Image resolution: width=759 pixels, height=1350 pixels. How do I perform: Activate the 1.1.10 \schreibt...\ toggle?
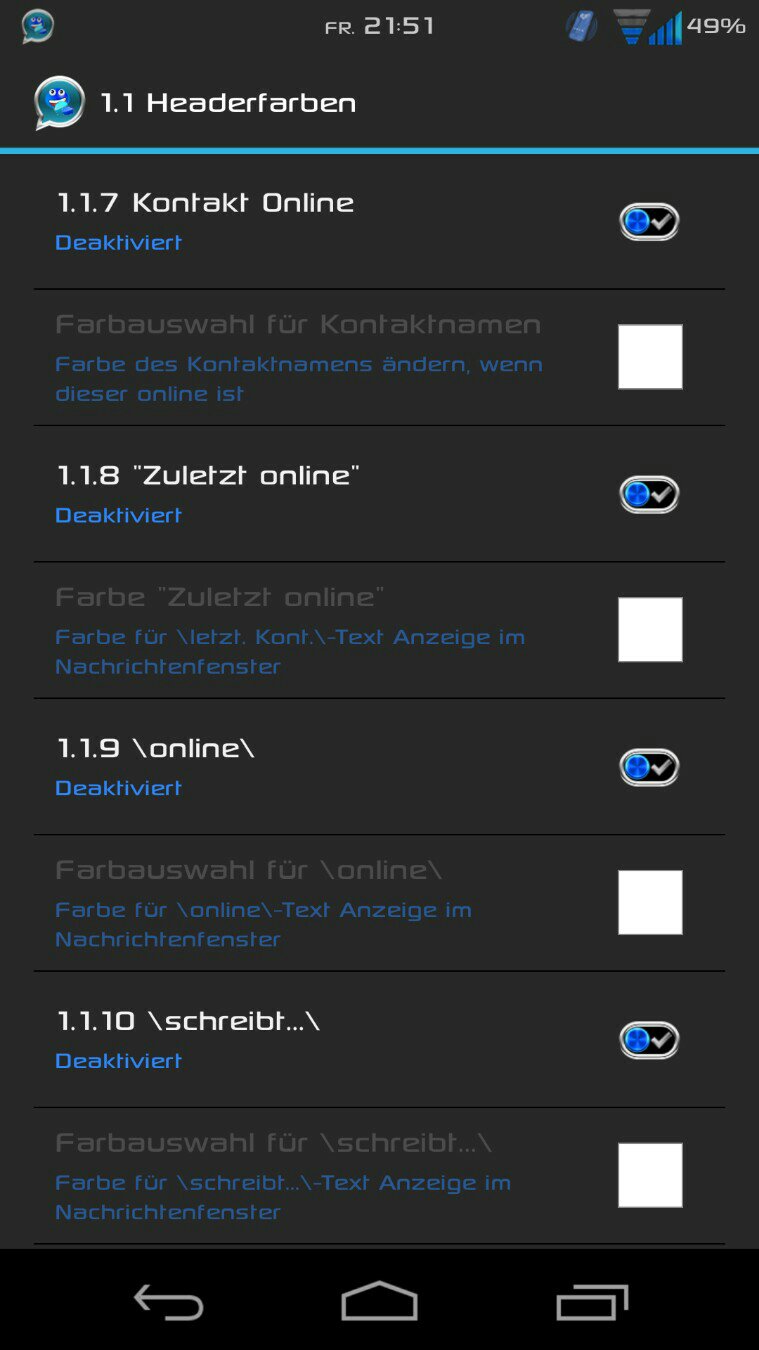(650, 1041)
